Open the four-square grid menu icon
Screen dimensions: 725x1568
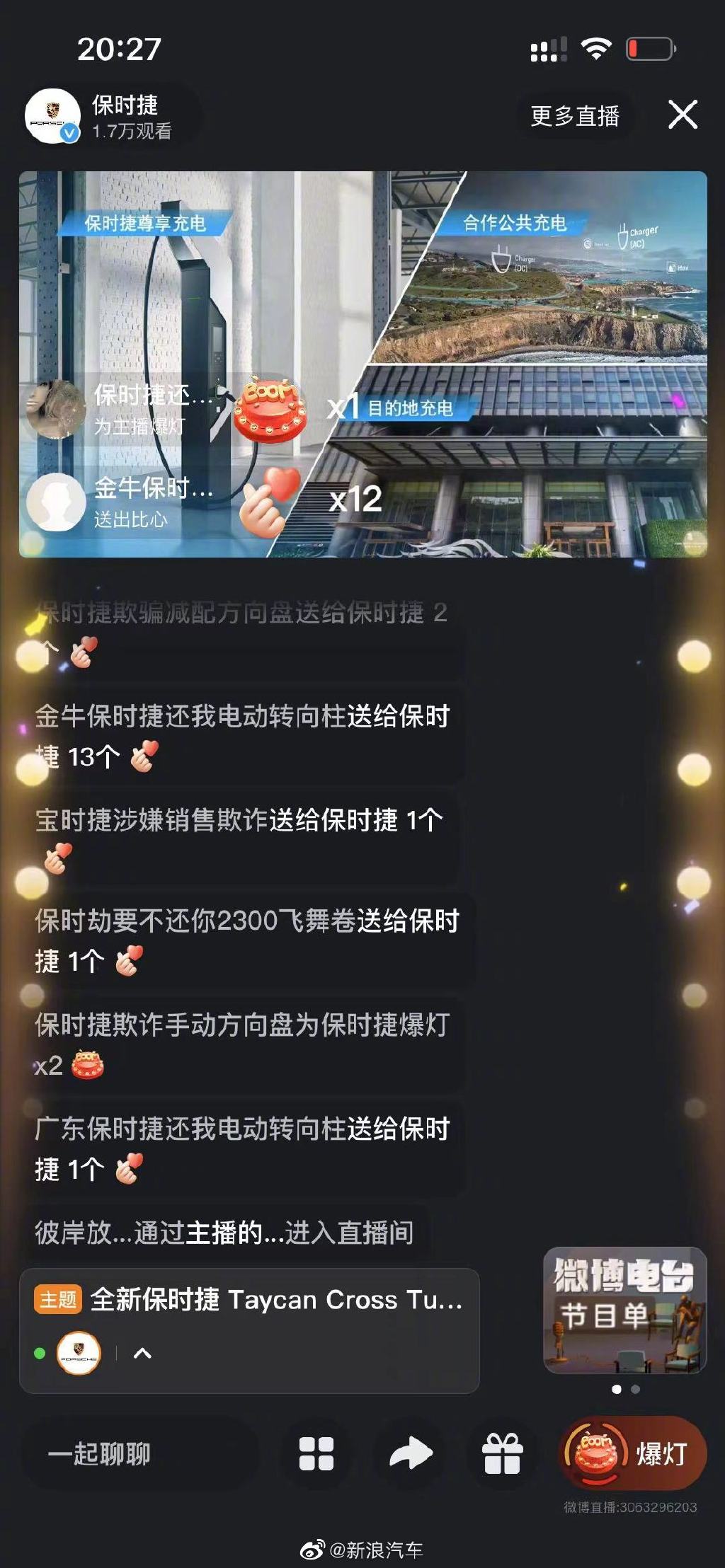[x=316, y=1455]
